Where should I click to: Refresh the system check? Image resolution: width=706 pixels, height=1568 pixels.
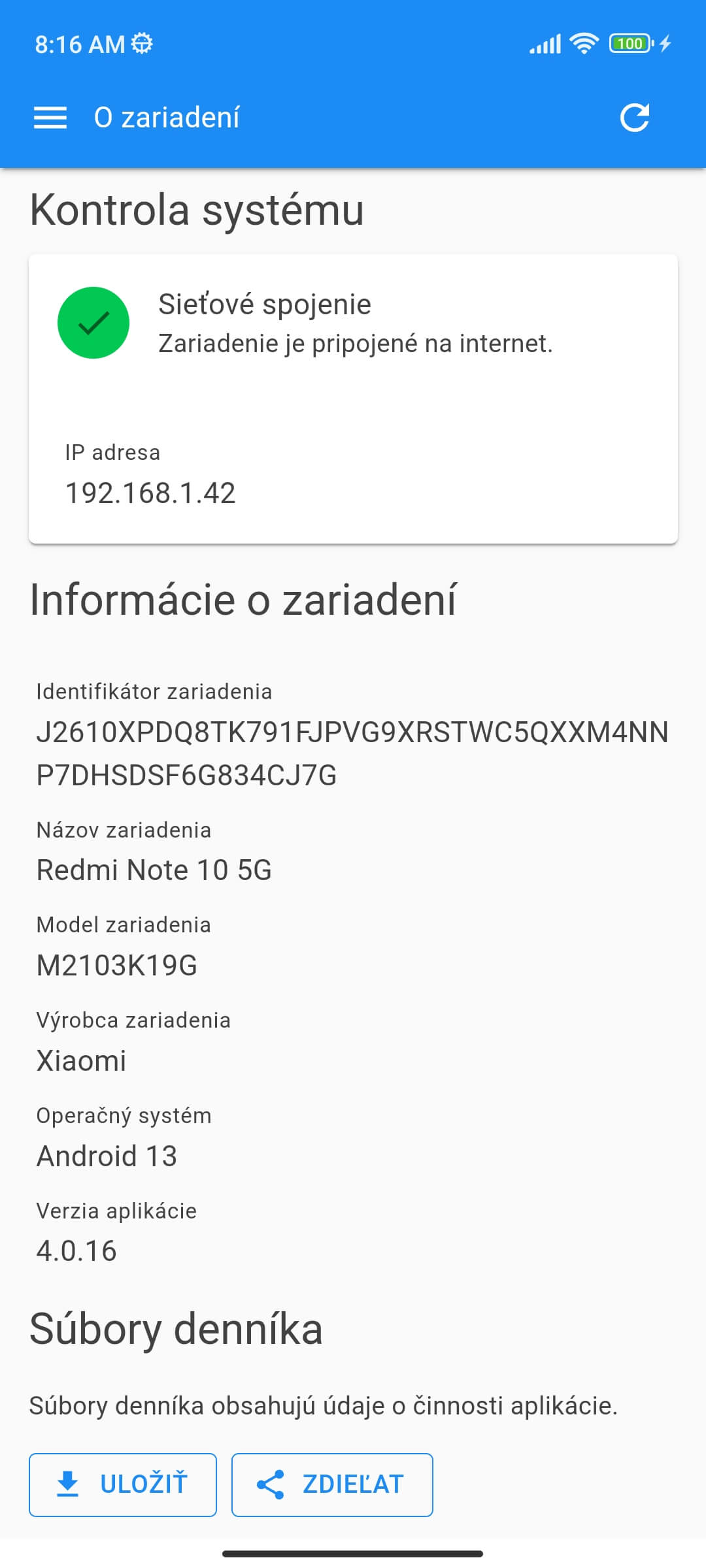(634, 118)
